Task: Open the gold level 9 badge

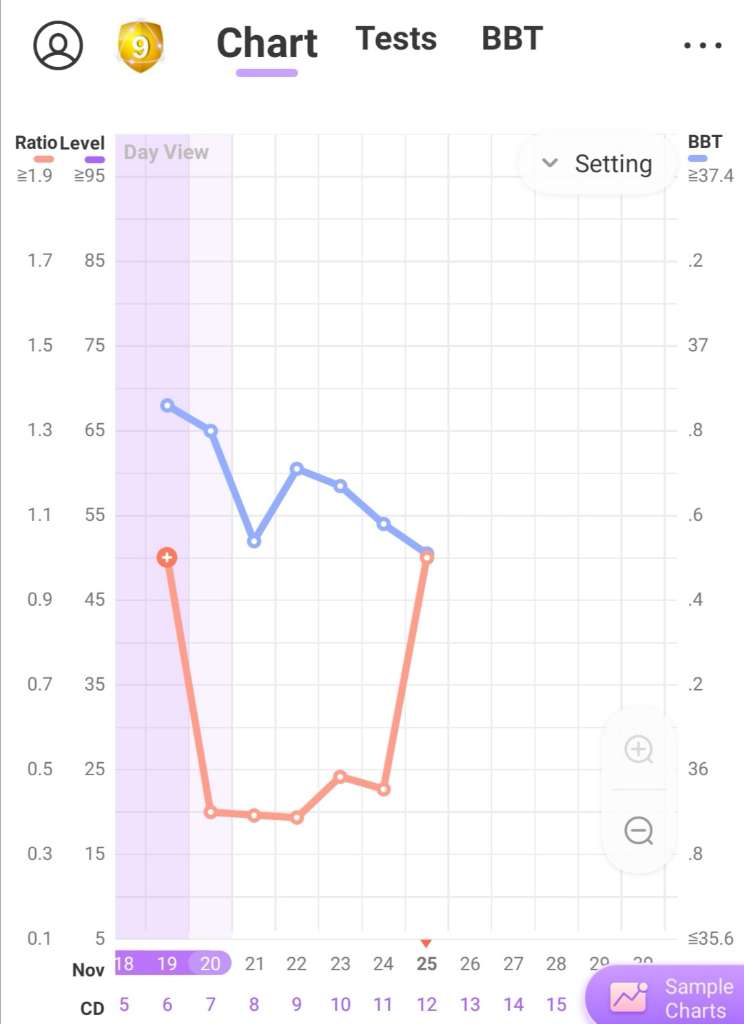Action: click(x=140, y=46)
